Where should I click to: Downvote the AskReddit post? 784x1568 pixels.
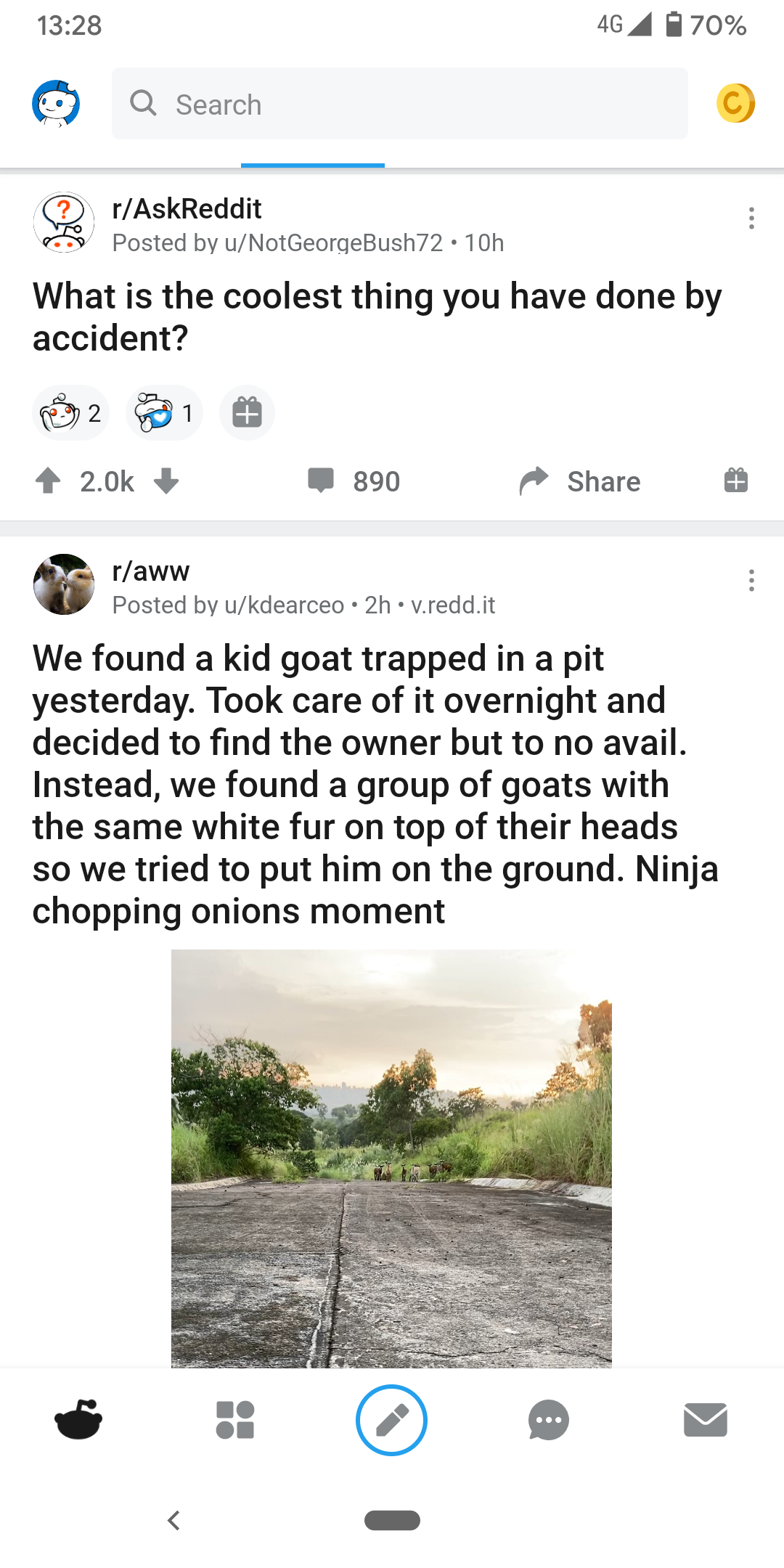tap(166, 481)
